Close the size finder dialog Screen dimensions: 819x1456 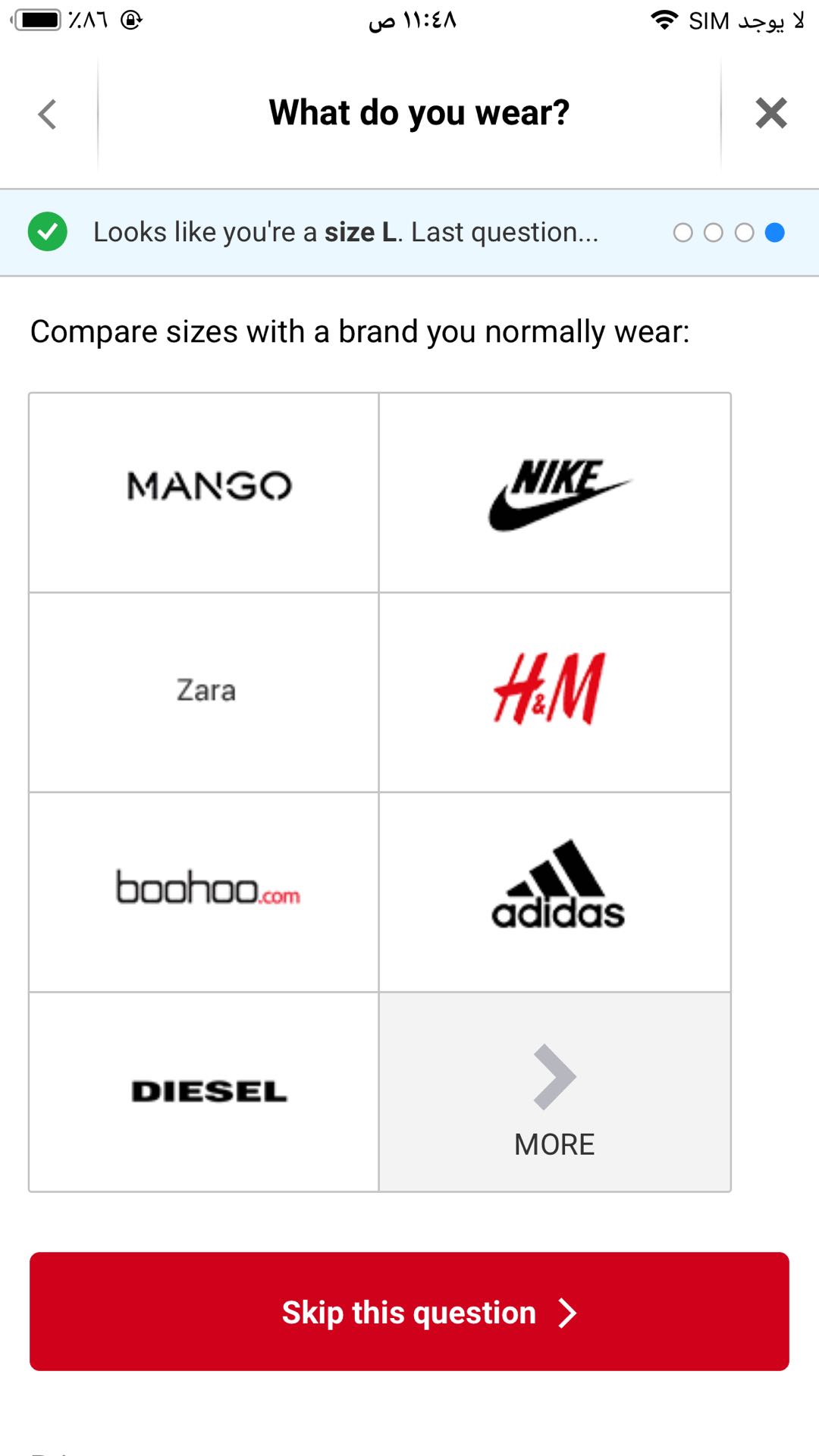[770, 114]
